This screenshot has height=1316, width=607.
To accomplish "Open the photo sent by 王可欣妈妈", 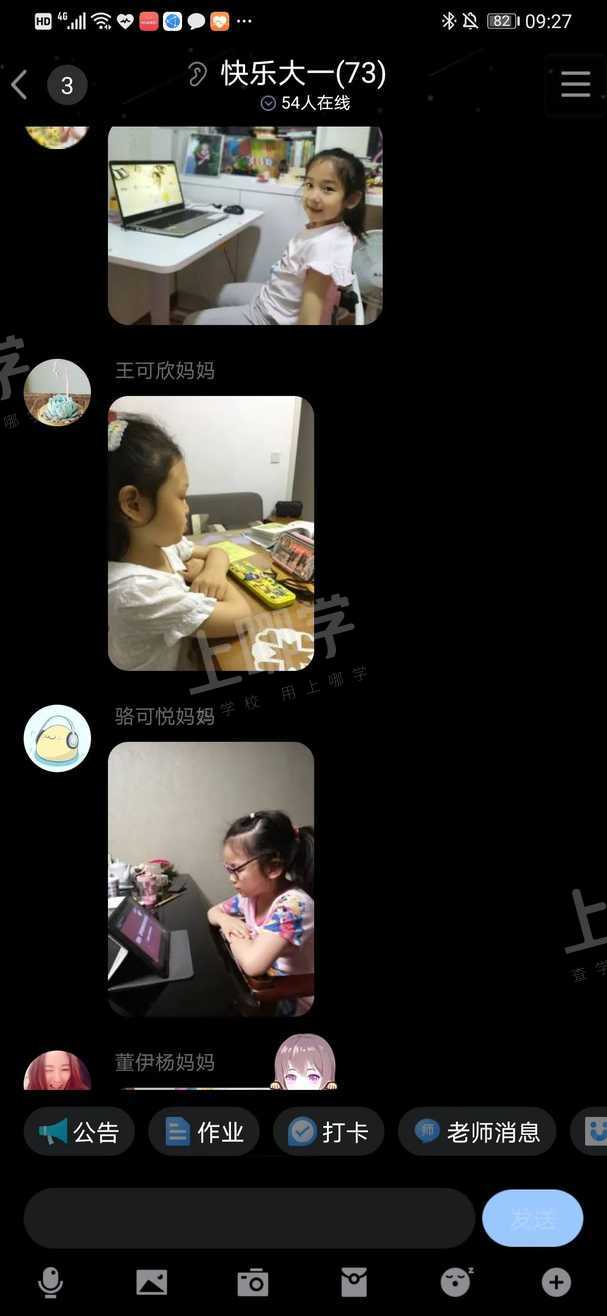I will pos(211,533).
